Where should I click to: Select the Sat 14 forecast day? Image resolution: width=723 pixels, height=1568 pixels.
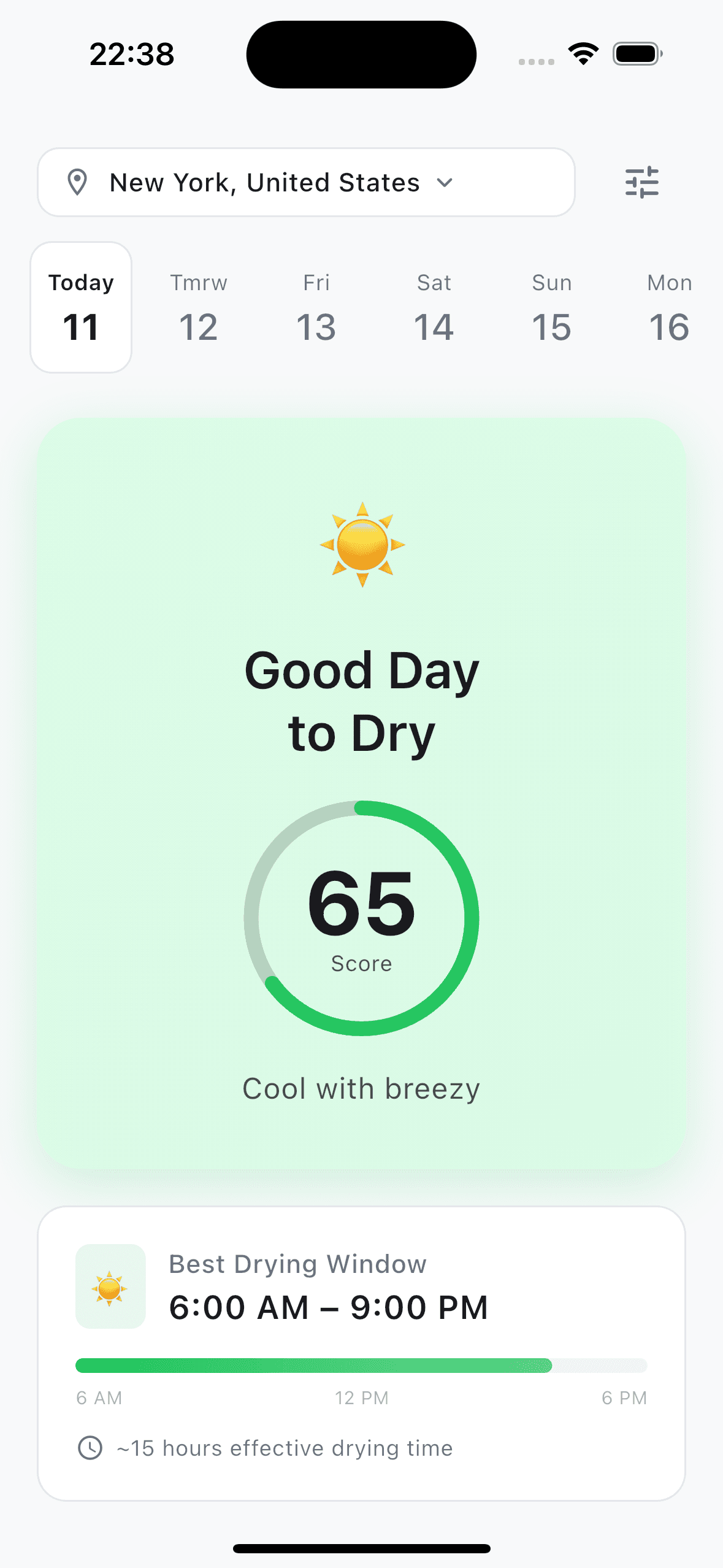[x=434, y=307]
